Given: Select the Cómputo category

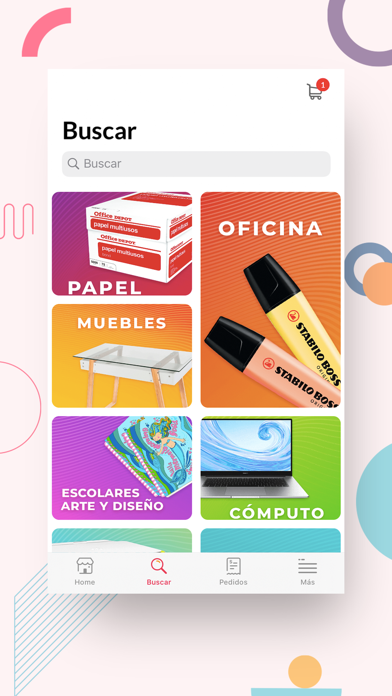Looking at the screenshot, I should (x=271, y=468).
